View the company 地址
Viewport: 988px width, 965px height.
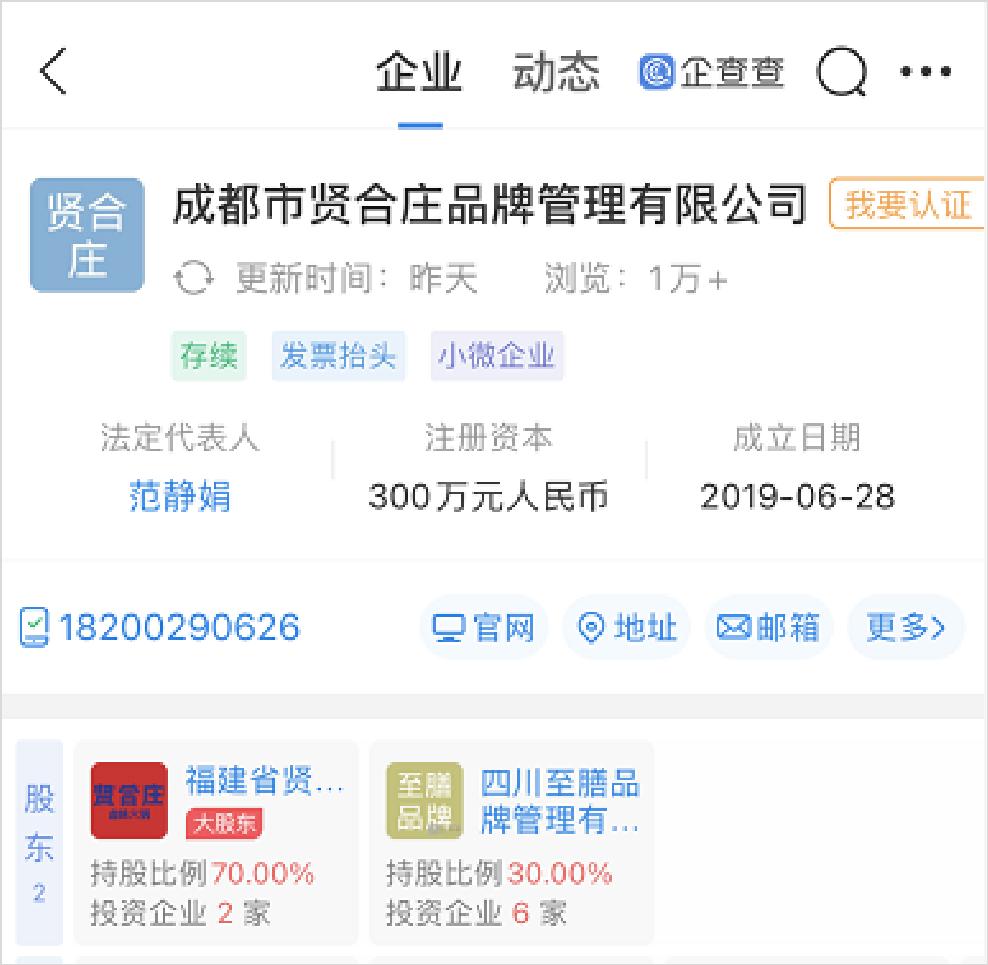pos(627,628)
